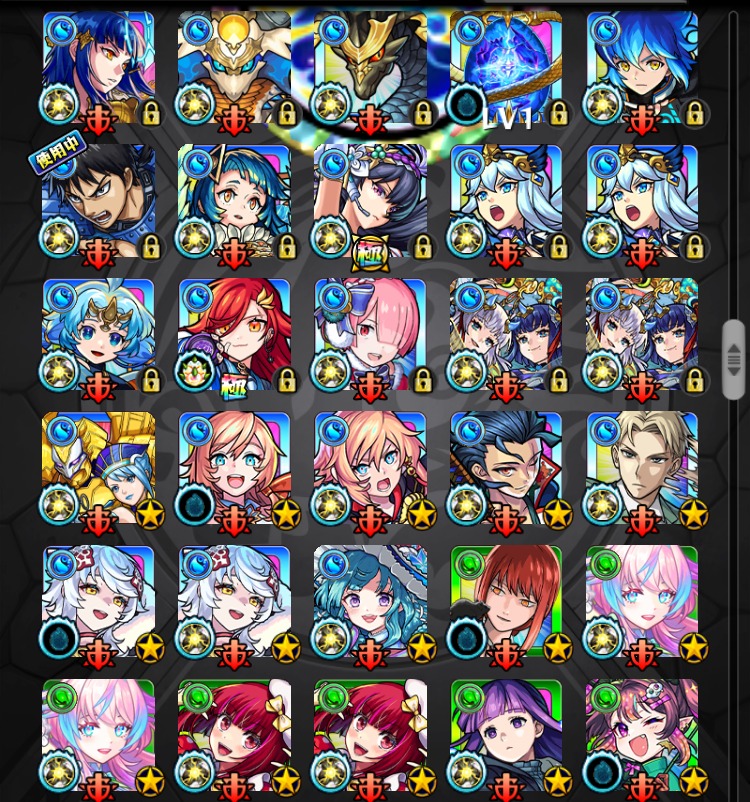This screenshot has width=750, height=802.
Task: Open the winking cat-eared girl tile
Action: pyautogui.click(x=641, y=737)
